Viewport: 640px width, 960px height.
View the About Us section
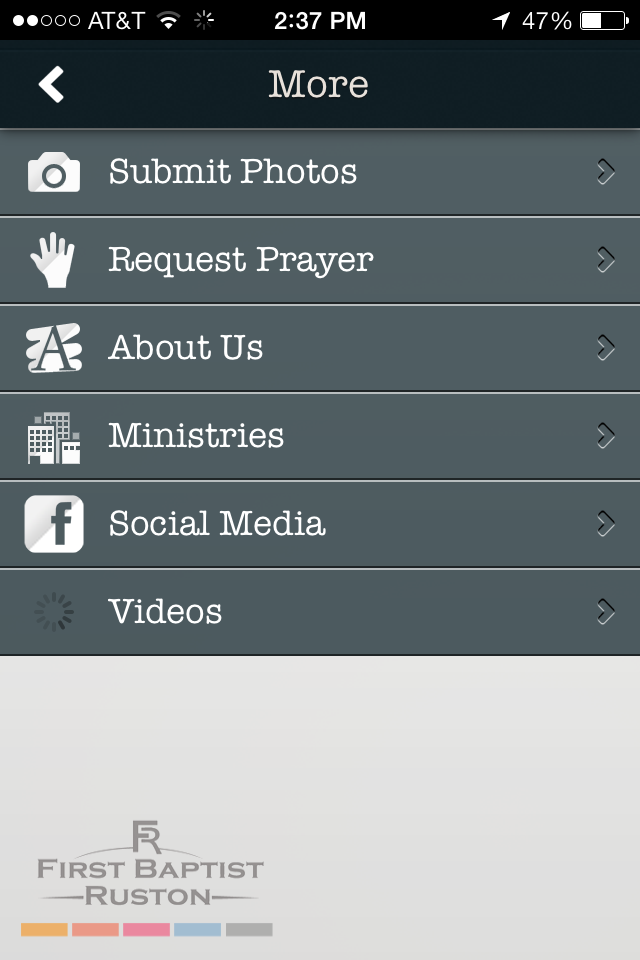(320, 348)
